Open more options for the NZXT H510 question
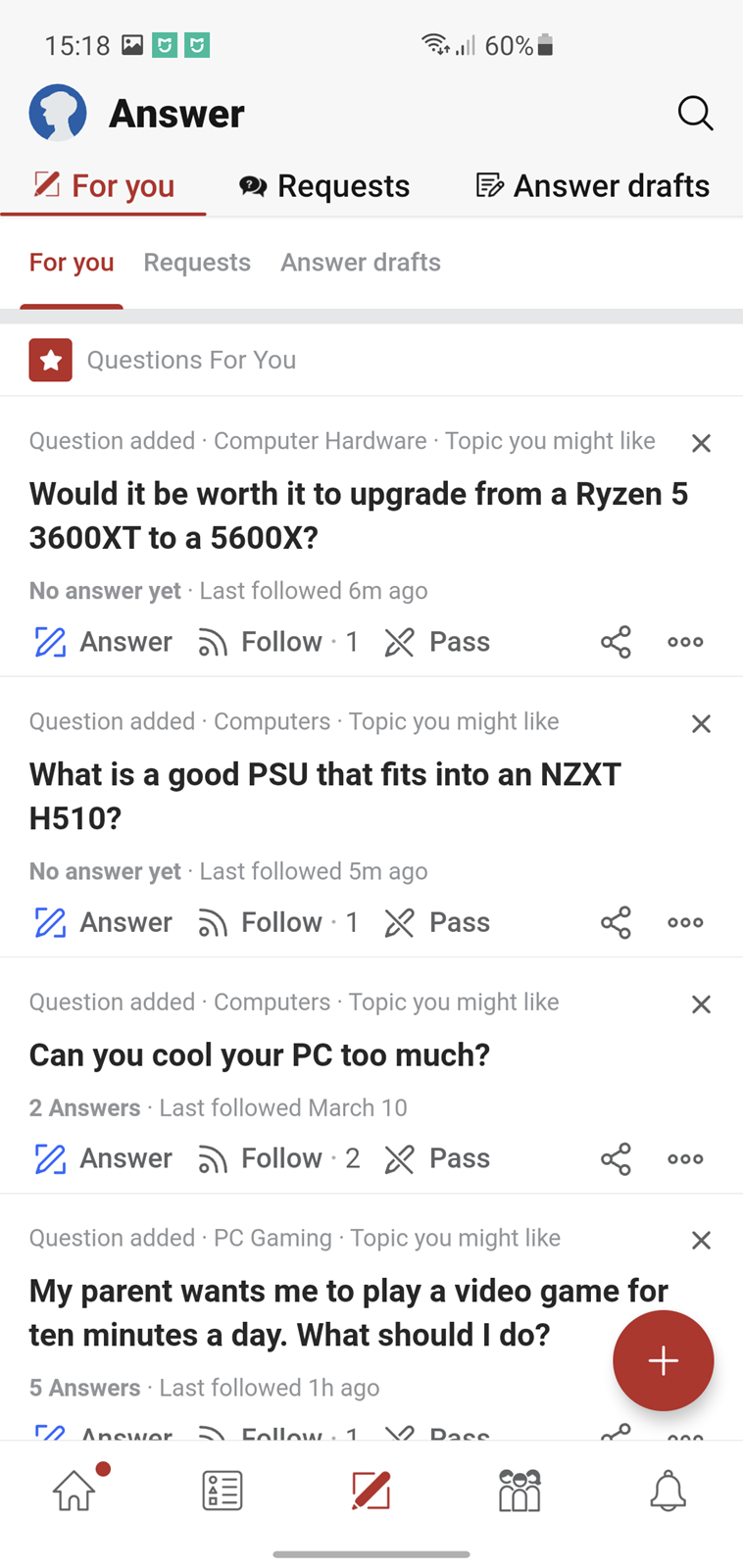Screen dimensions: 743x1568 pos(685,922)
